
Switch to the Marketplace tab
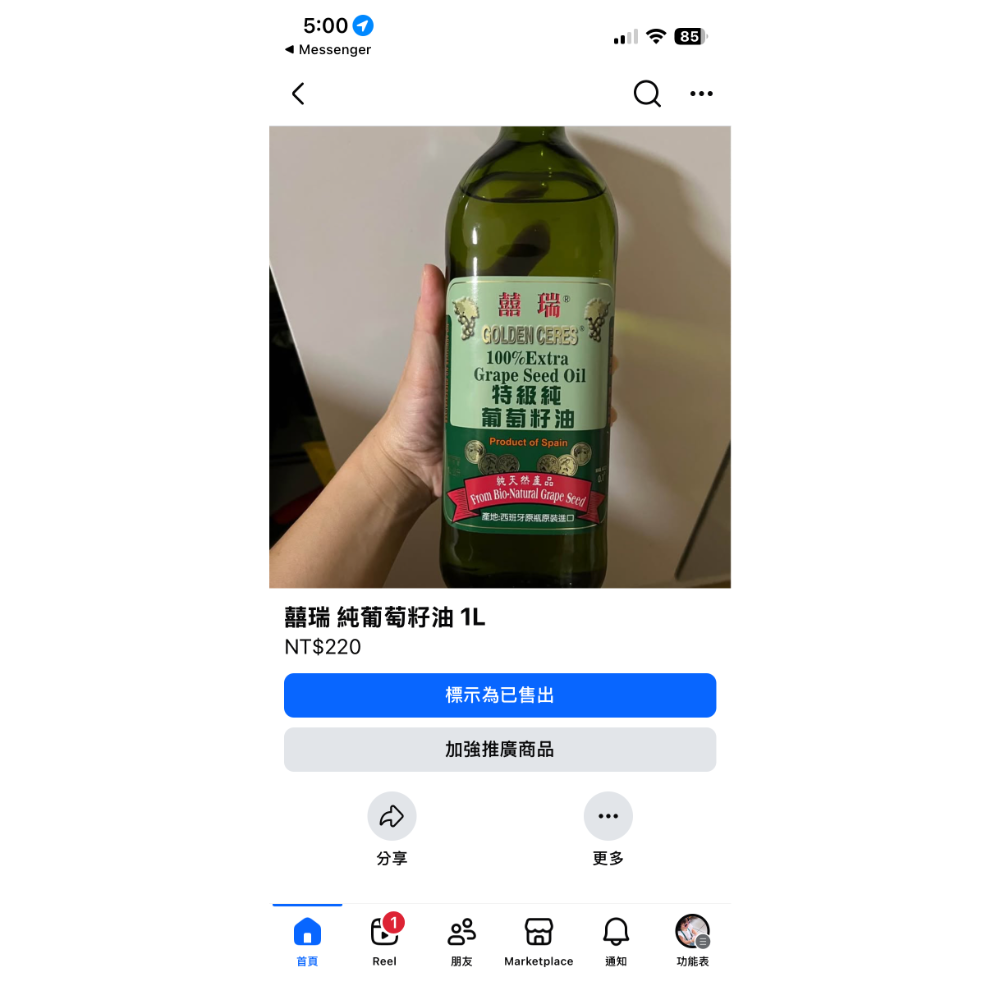538,940
